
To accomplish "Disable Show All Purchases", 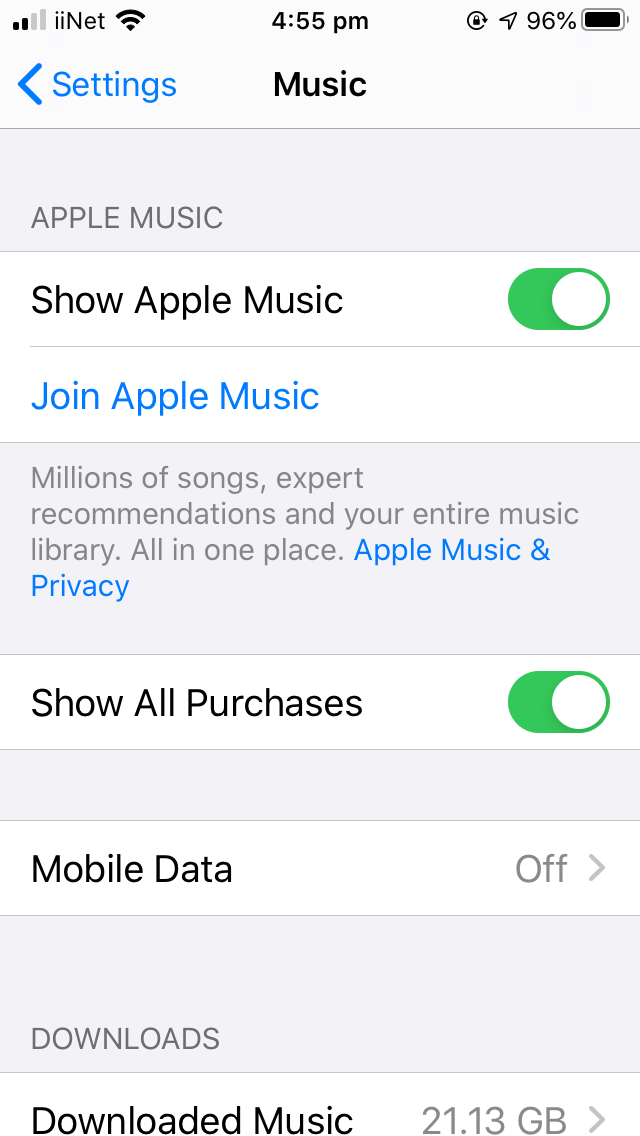I will 558,702.
